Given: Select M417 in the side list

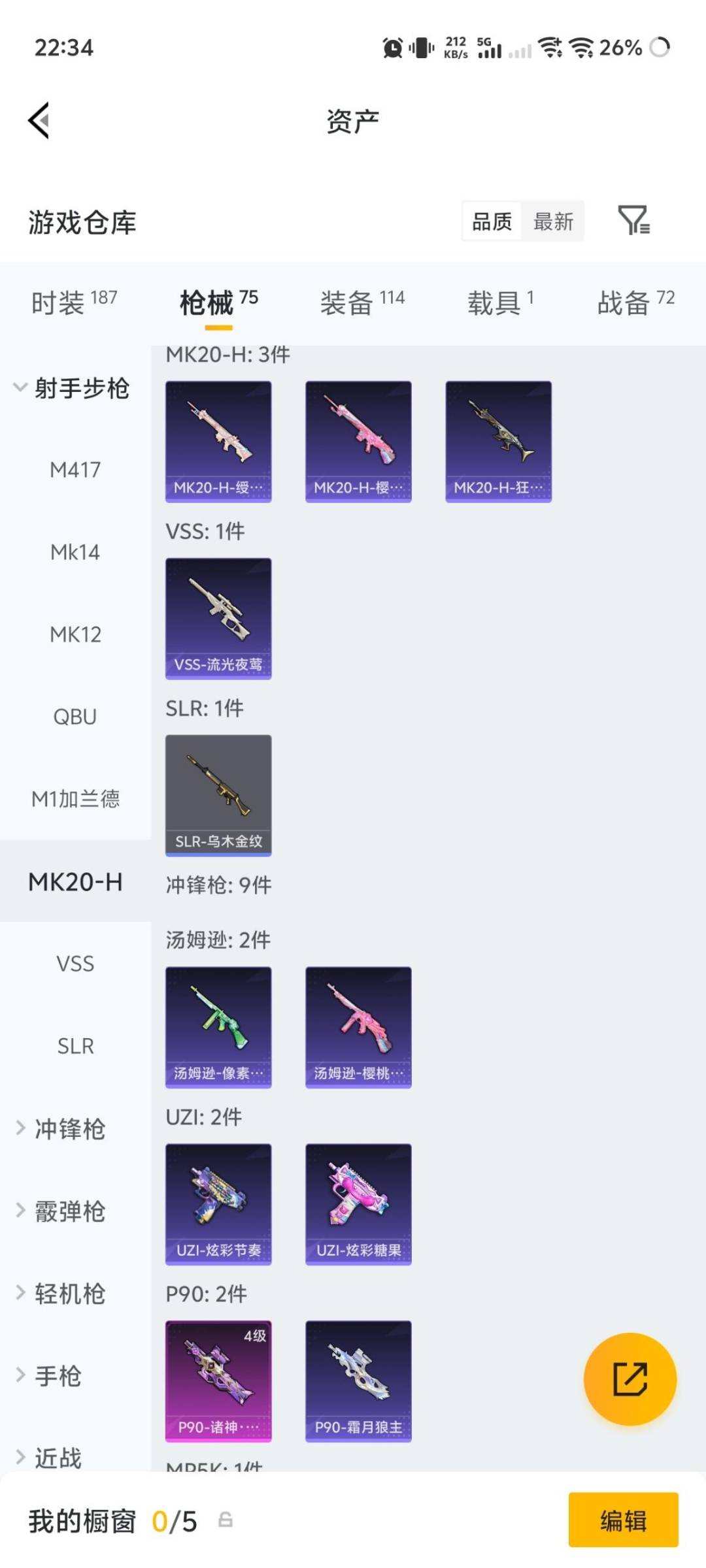Looking at the screenshot, I should pyautogui.click(x=75, y=470).
